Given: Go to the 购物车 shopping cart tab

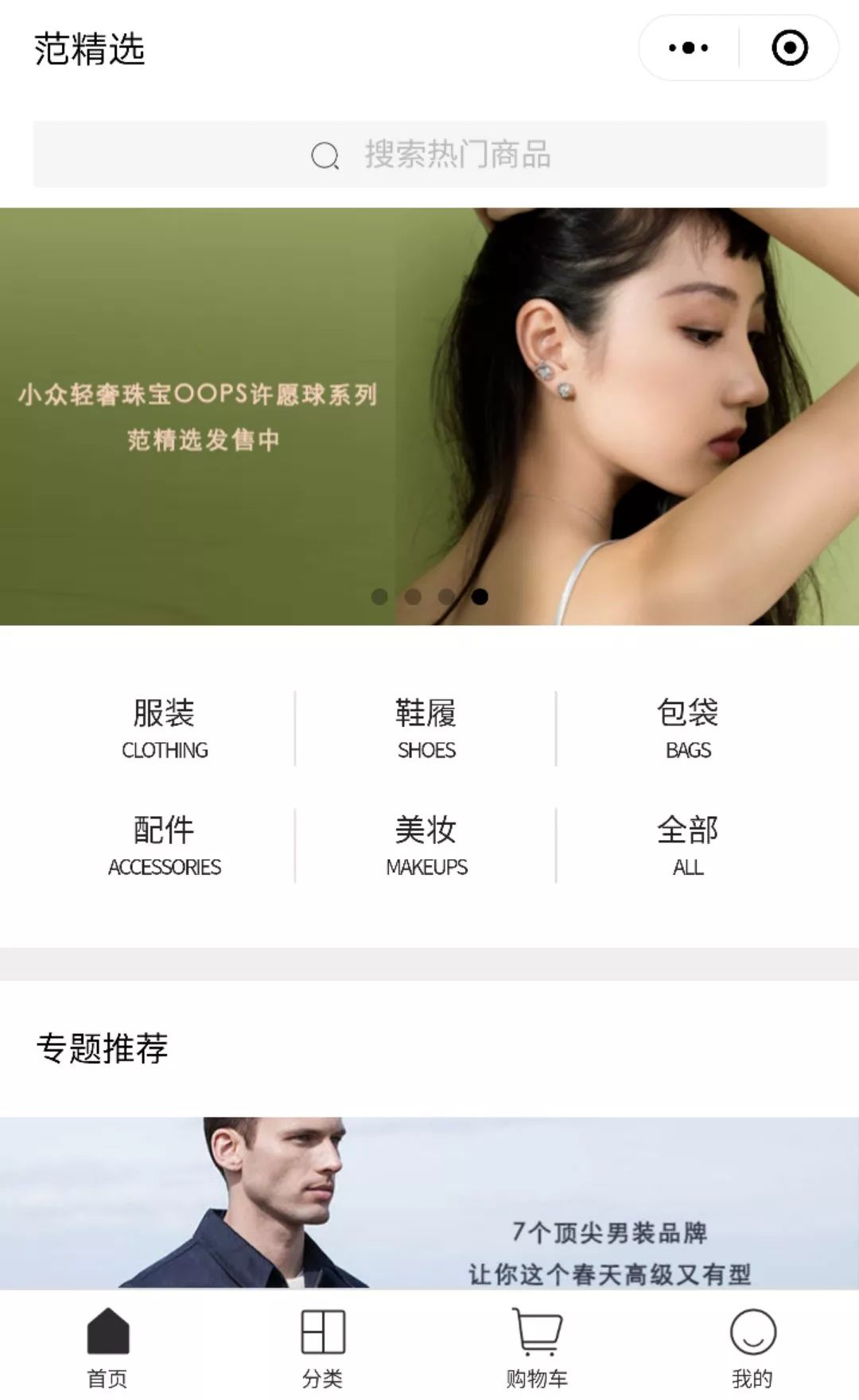Looking at the screenshot, I should pos(537,1346).
